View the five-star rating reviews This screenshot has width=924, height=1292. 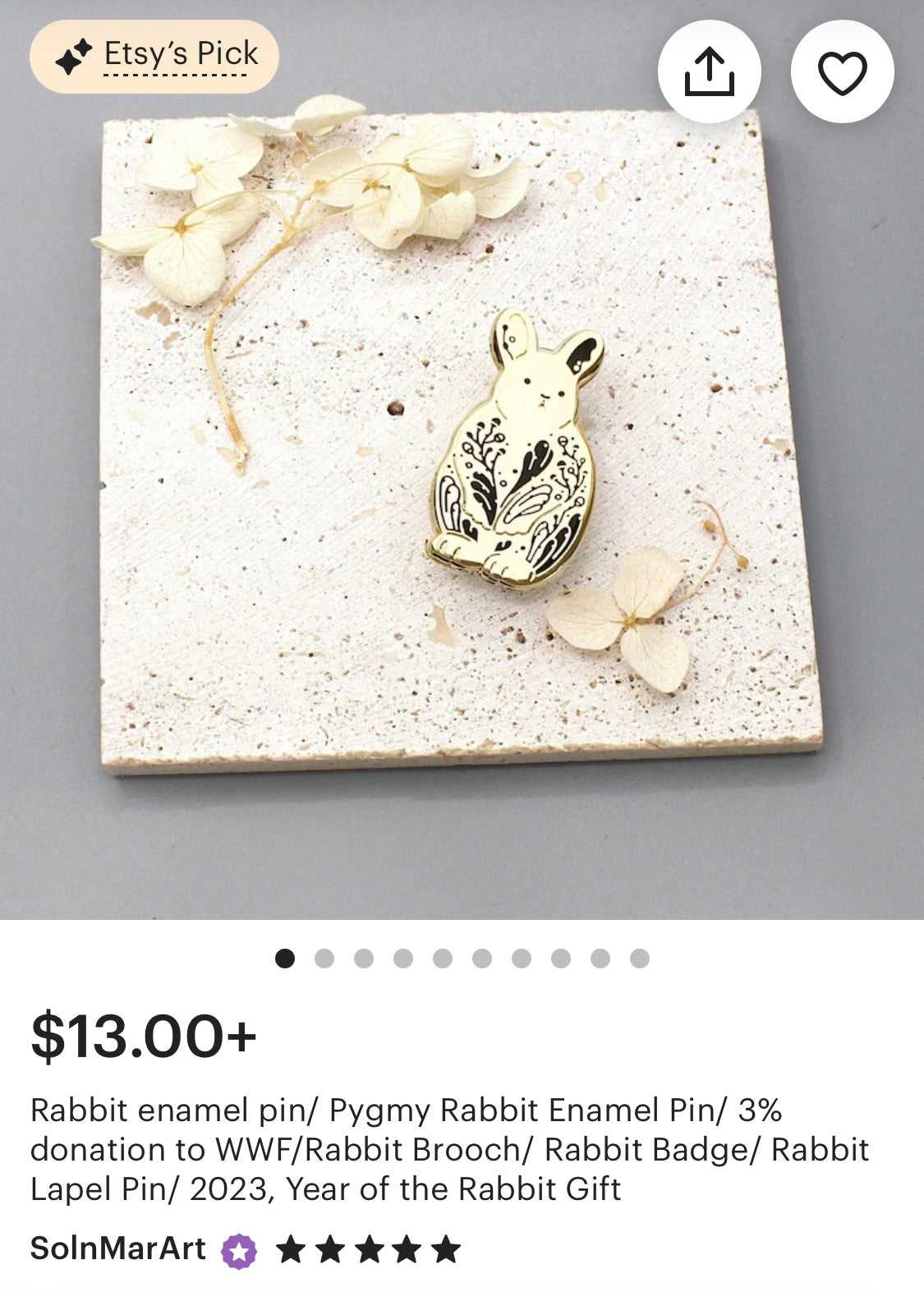(x=368, y=1250)
